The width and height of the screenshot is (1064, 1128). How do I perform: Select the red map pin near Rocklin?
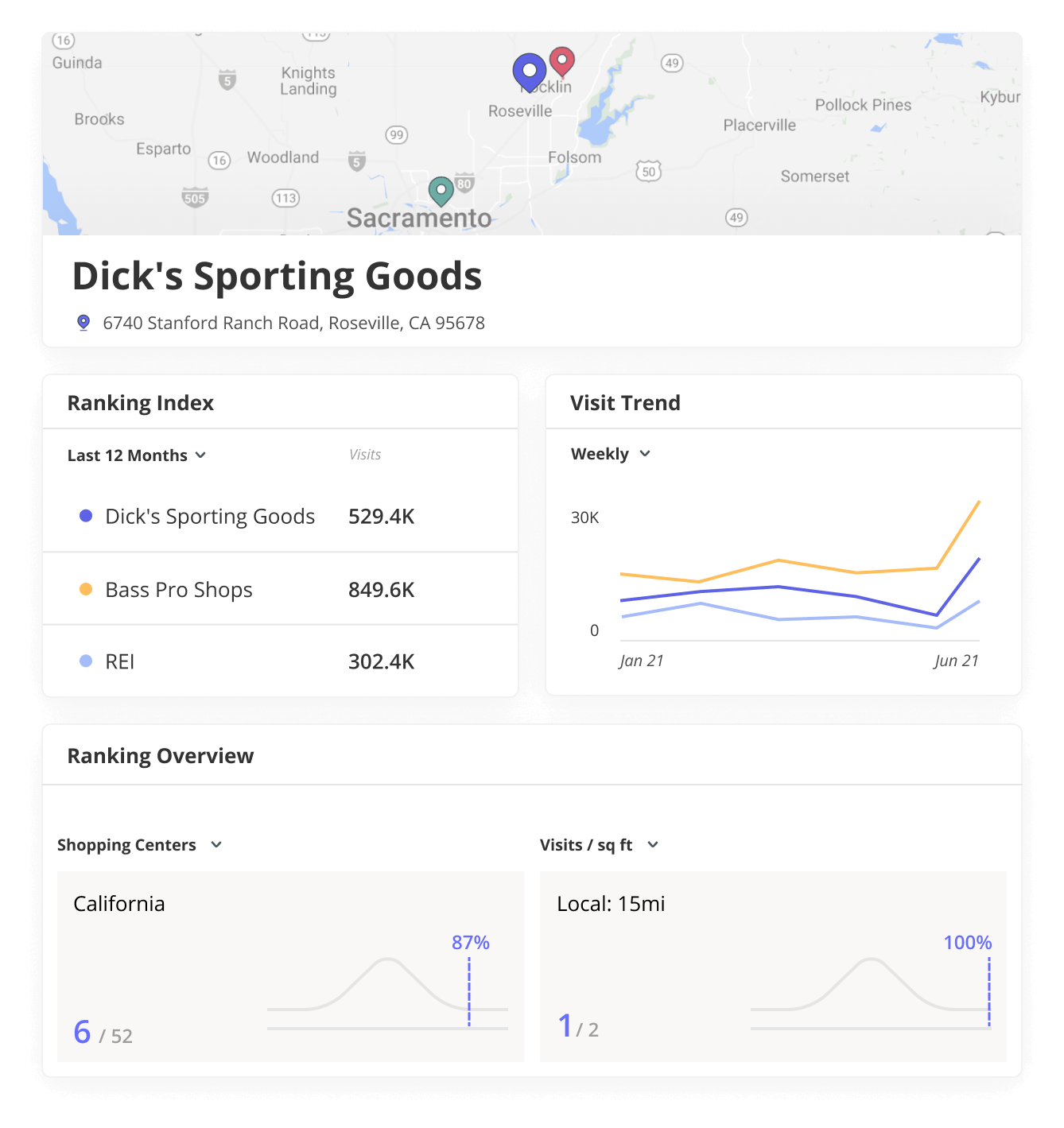coord(562,60)
